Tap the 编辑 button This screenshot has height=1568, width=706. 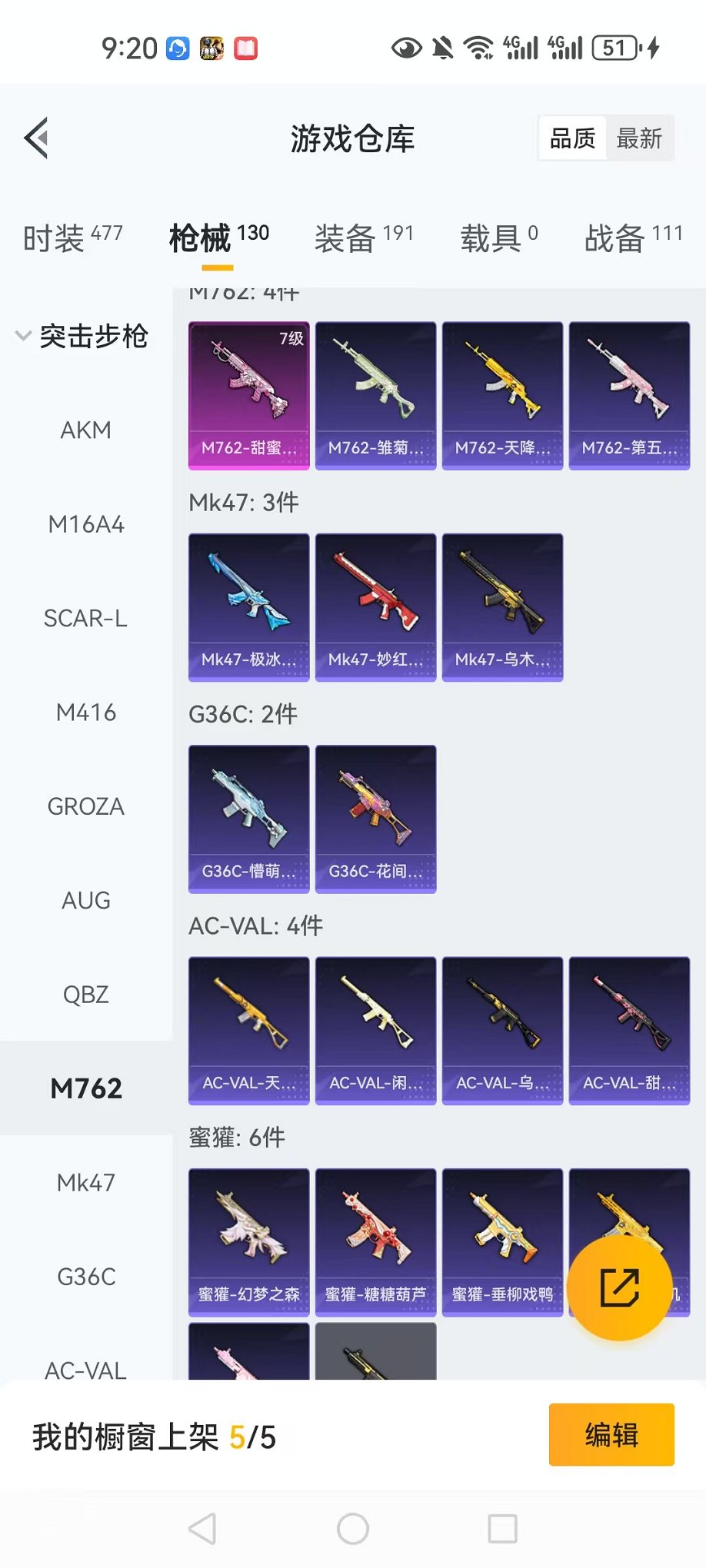[611, 1434]
